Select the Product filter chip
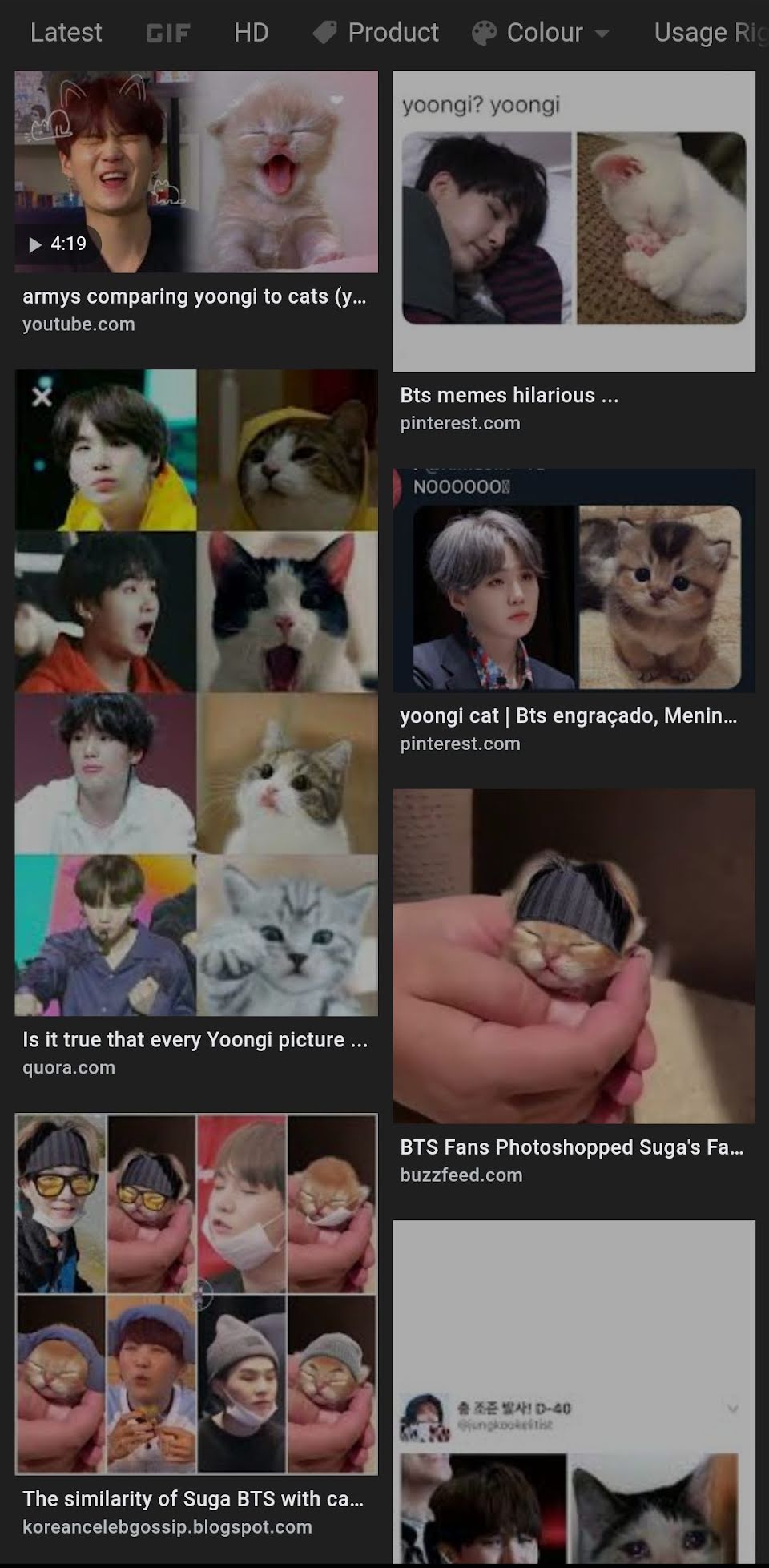Screen dimensions: 769x1568 (x=376, y=33)
